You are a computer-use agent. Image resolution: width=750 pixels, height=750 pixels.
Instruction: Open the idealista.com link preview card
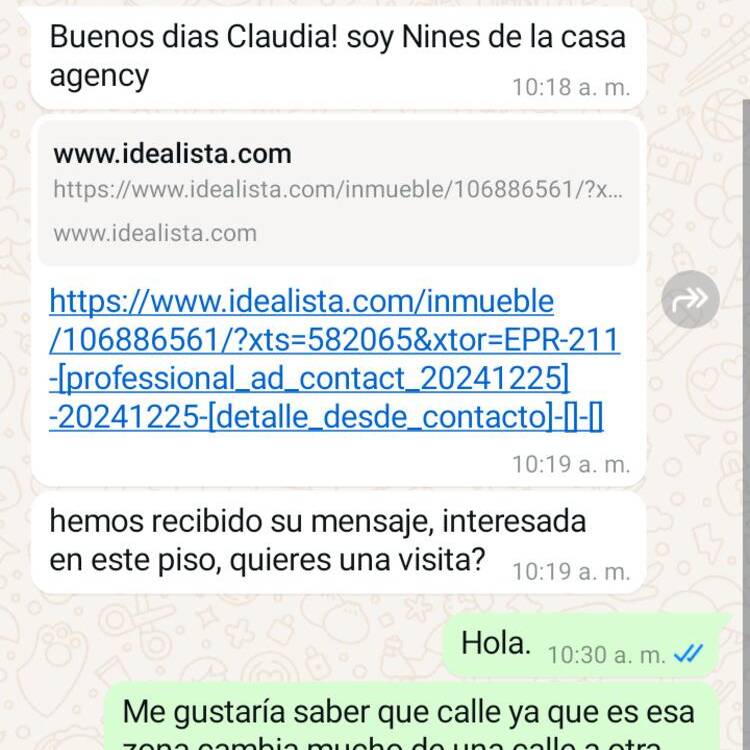(x=336, y=192)
